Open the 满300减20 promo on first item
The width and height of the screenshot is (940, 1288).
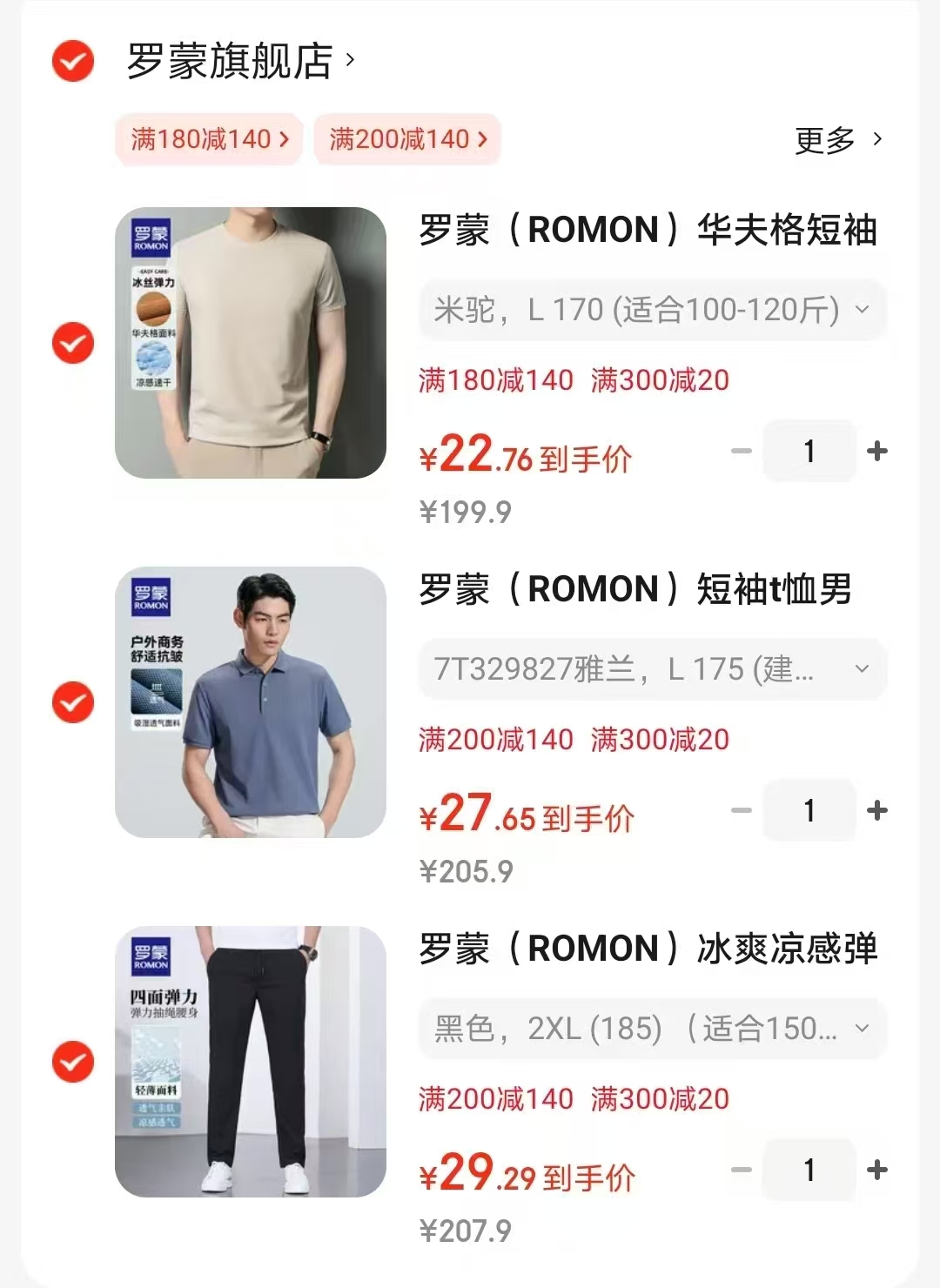pos(661,380)
